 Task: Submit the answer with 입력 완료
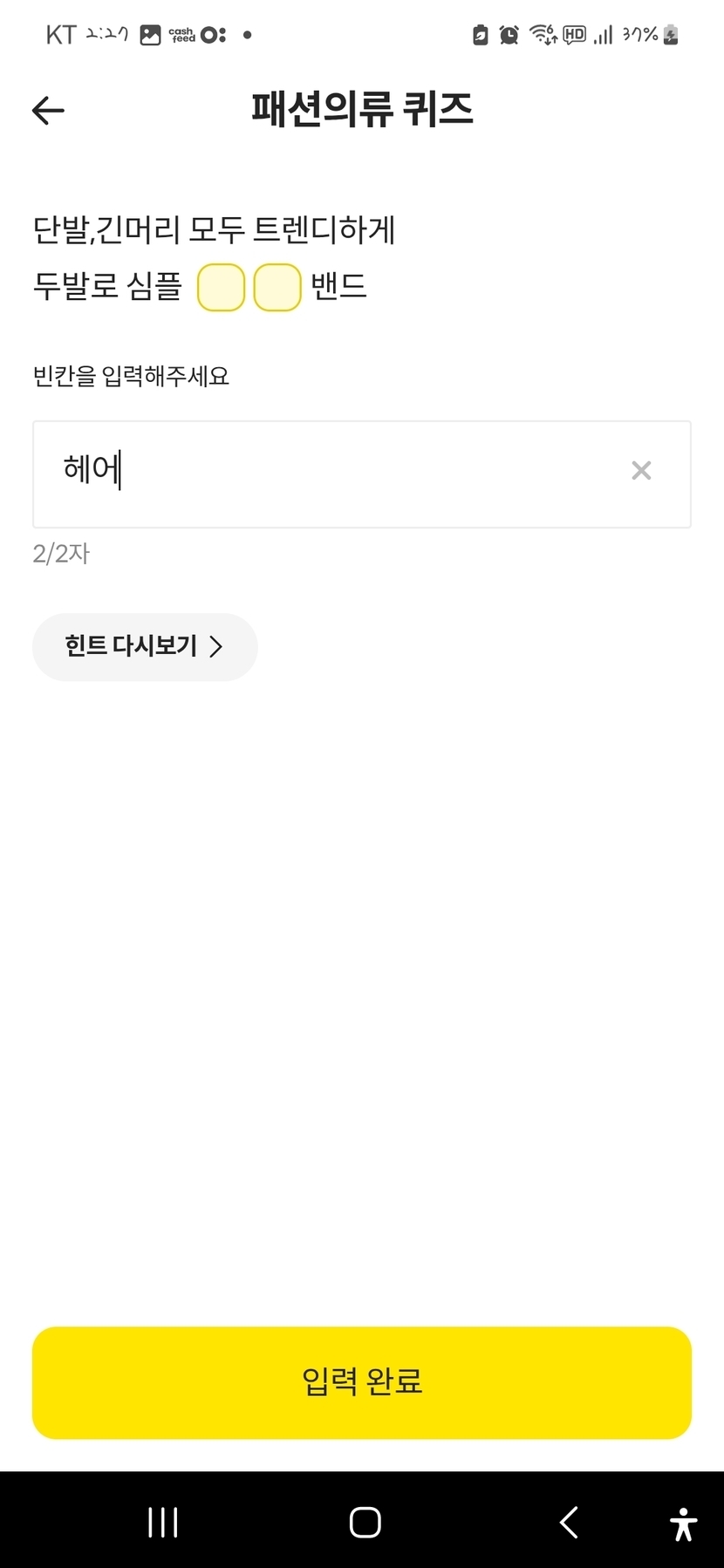pyautogui.click(x=362, y=1382)
